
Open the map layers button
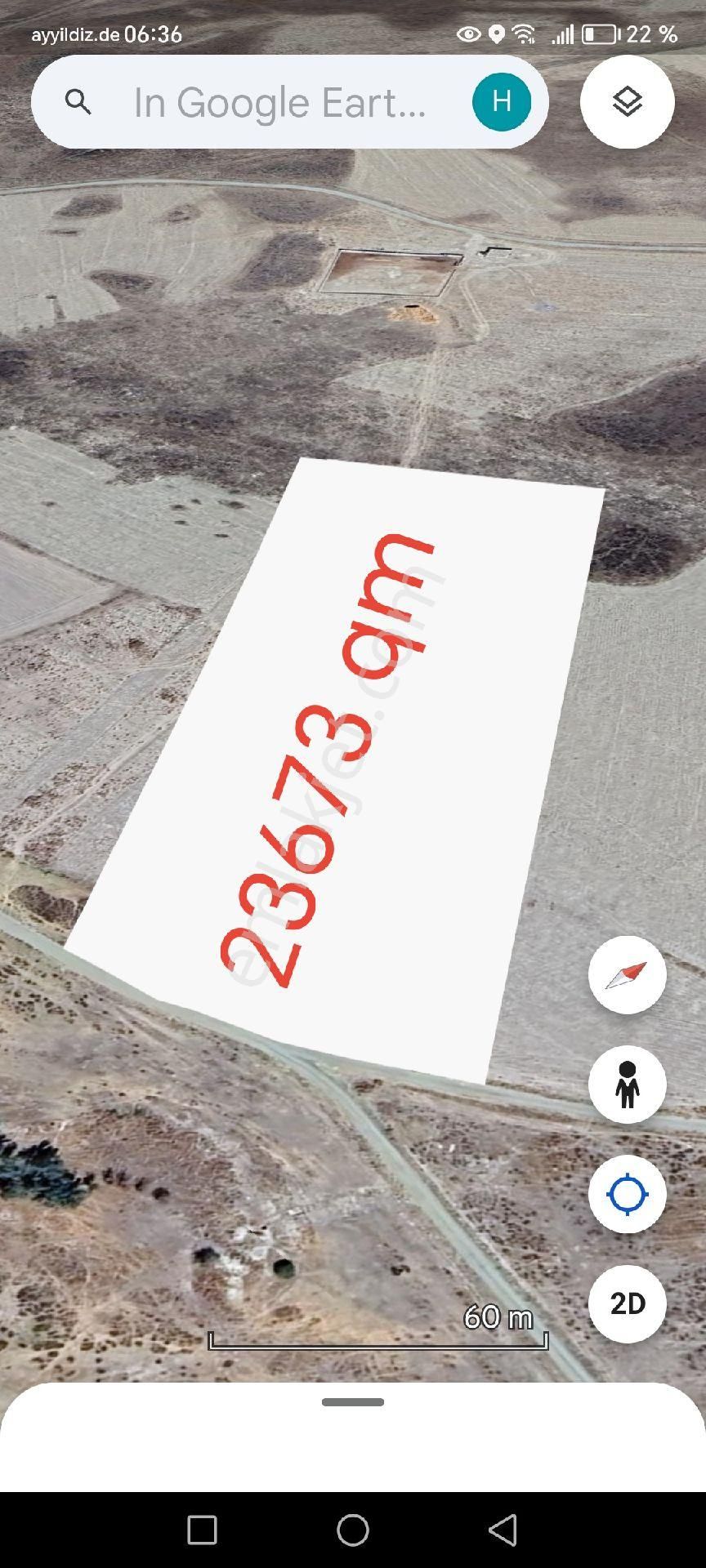pyautogui.click(x=627, y=102)
